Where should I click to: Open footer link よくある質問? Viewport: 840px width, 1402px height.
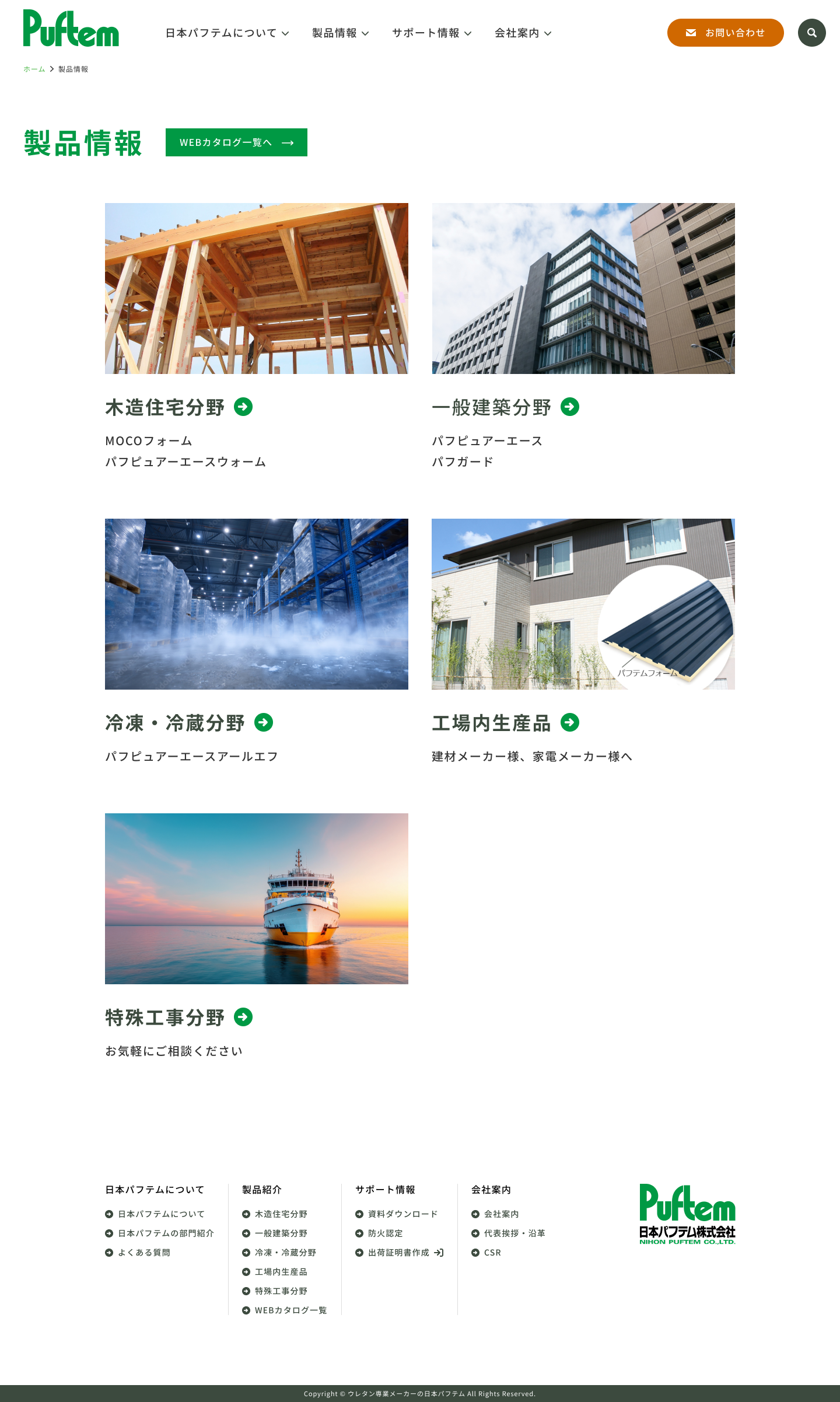tap(143, 1253)
